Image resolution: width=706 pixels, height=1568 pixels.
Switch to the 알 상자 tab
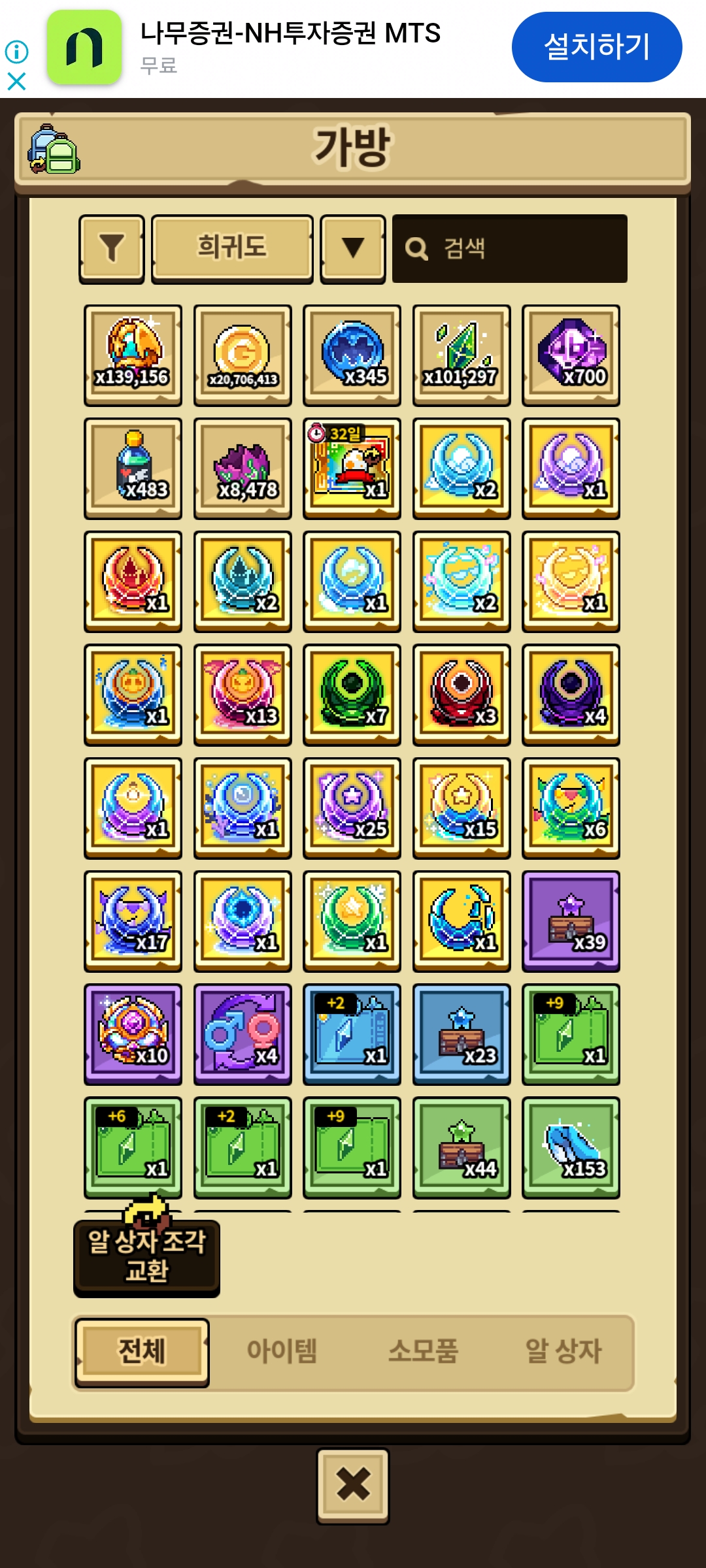[563, 1351]
